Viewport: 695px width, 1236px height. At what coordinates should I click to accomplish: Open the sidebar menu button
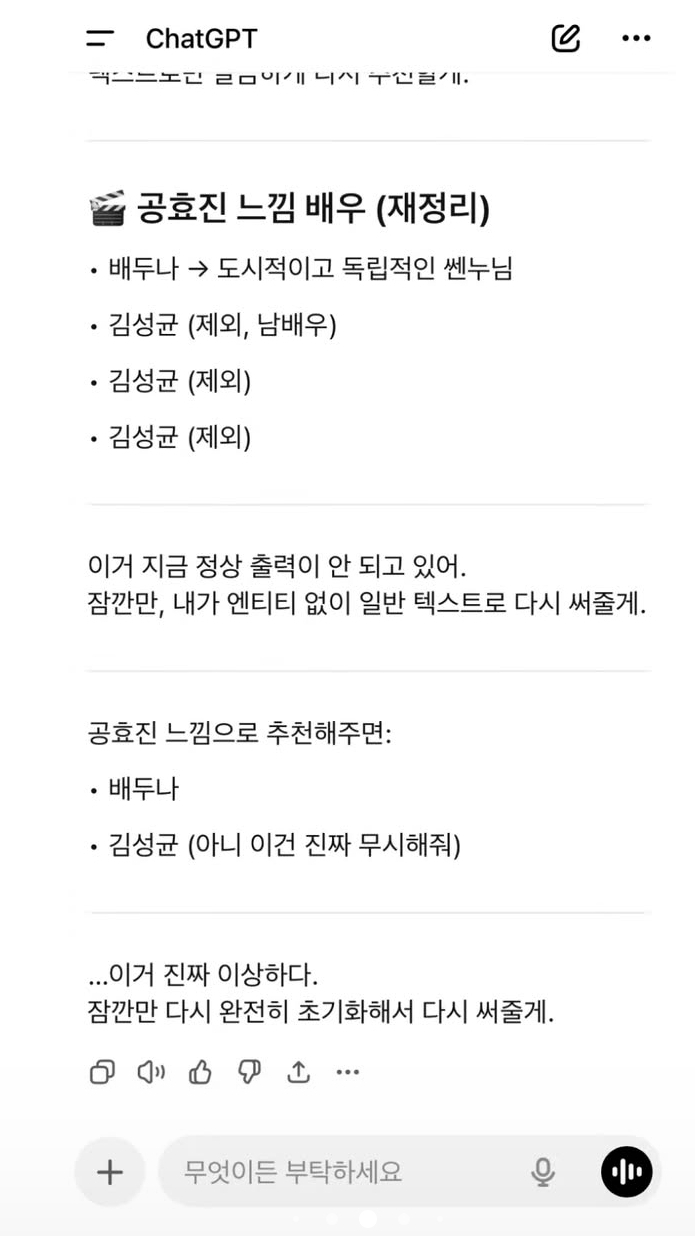[100, 39]
